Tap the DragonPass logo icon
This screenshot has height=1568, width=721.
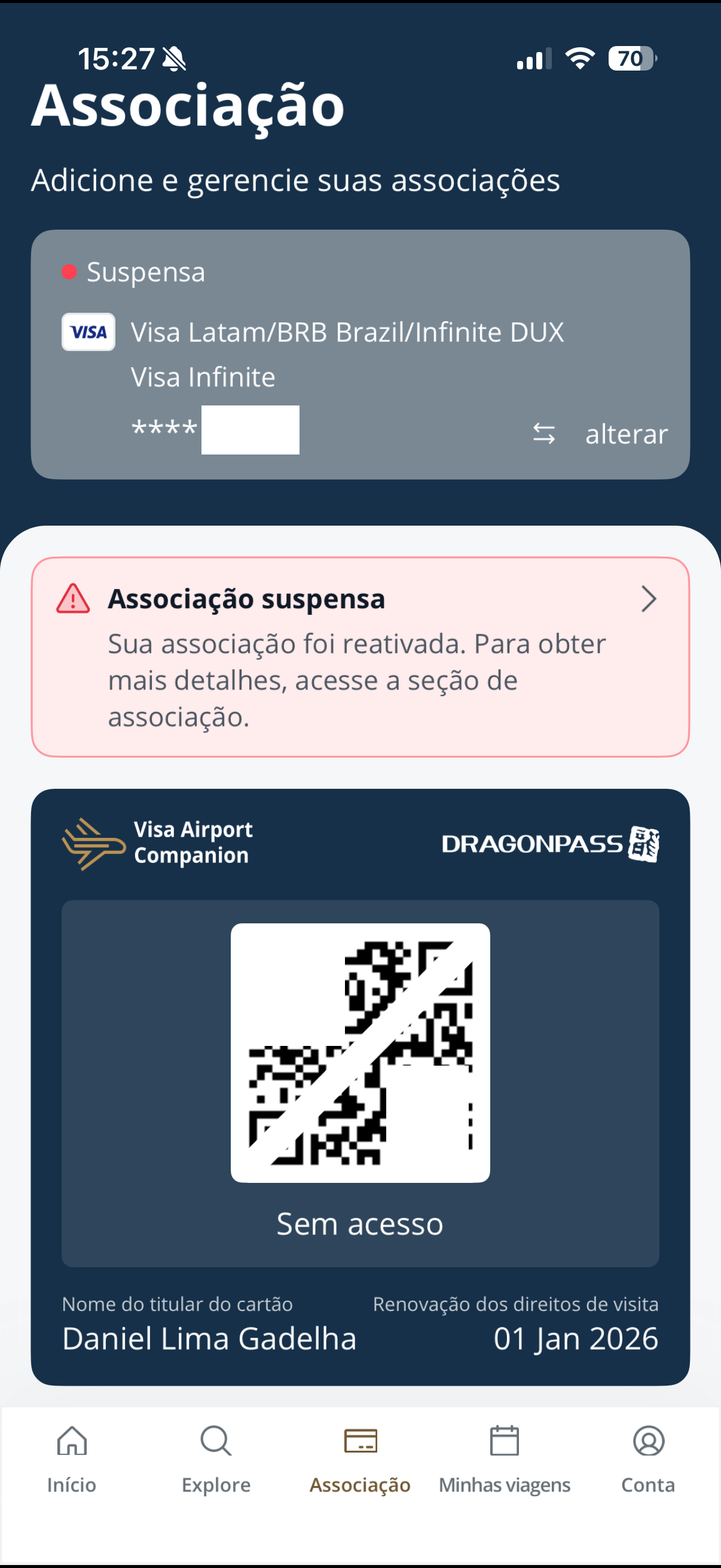click(x=646, y=844)
